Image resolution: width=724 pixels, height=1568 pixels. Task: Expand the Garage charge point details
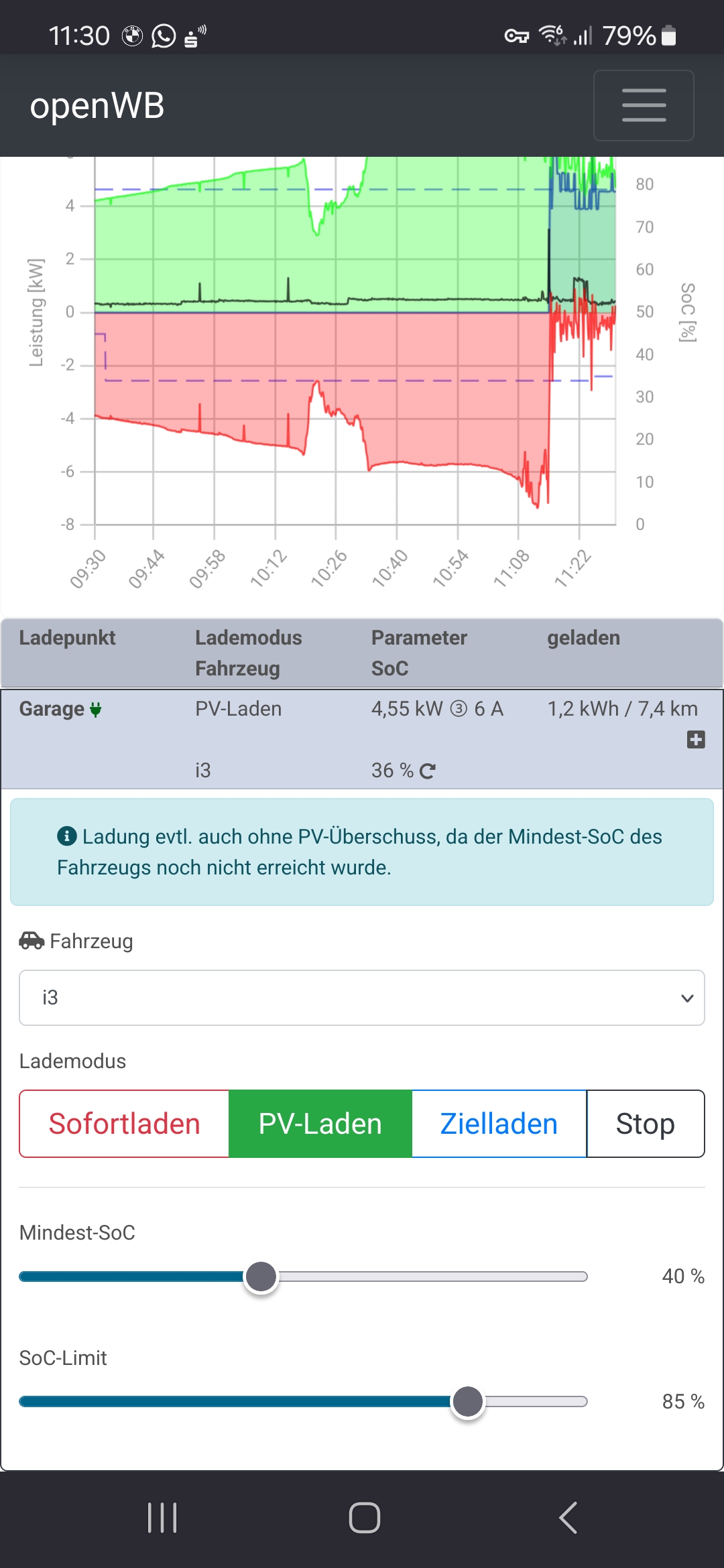pyautogui.click(x=696, y=740)
